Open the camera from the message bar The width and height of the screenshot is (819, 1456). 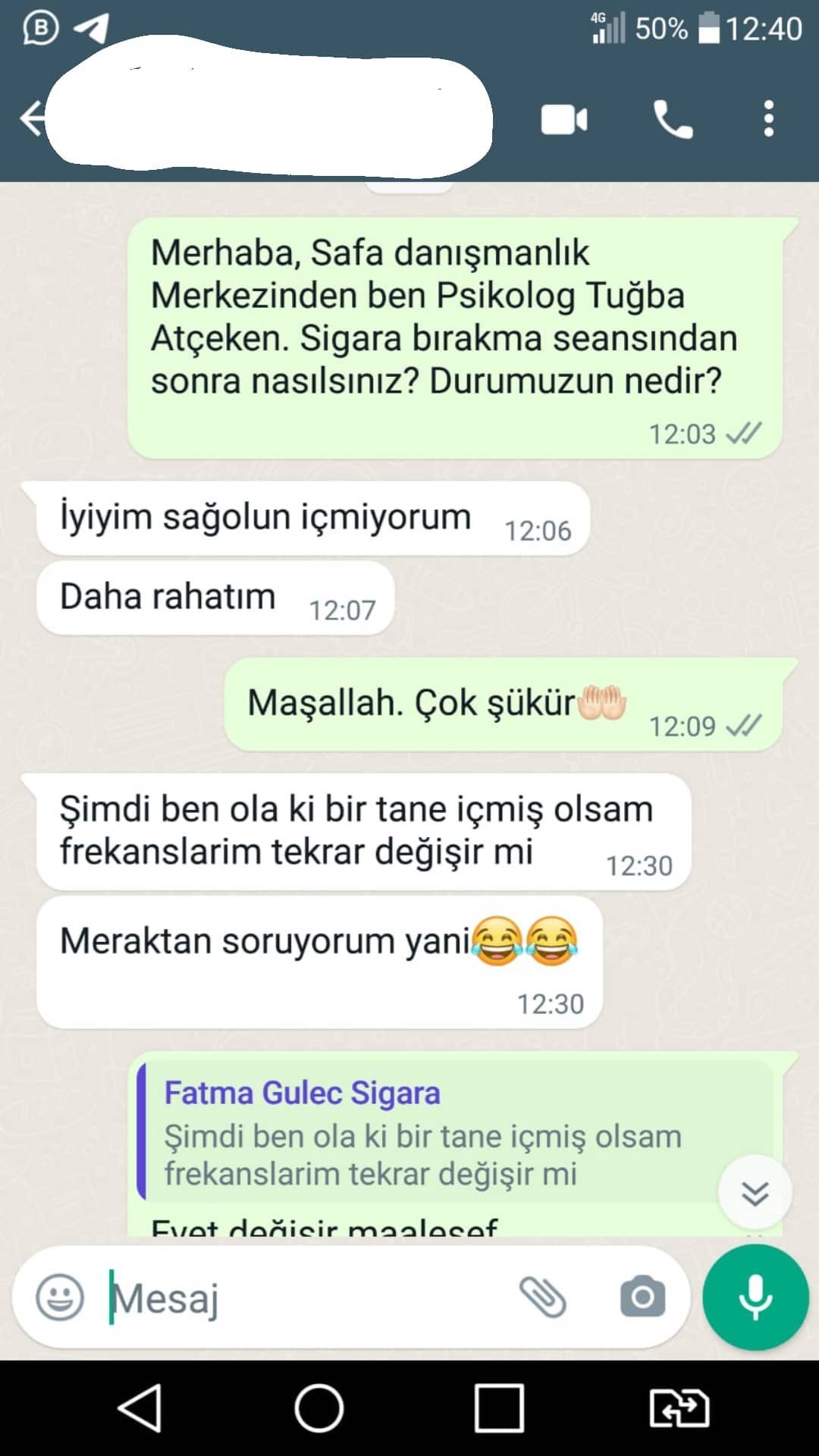(642, 1298)
